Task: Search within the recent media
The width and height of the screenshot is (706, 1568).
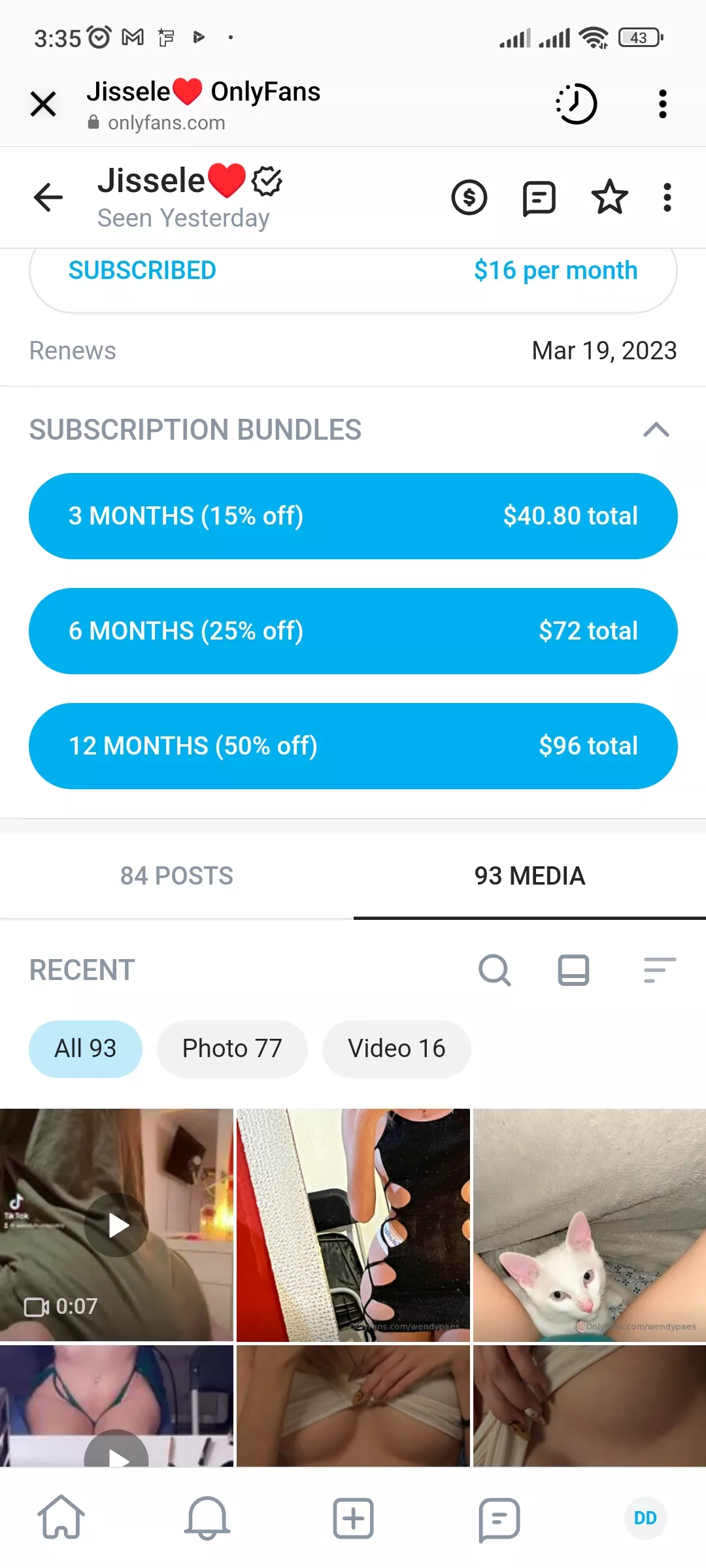Action: (494, 970)
